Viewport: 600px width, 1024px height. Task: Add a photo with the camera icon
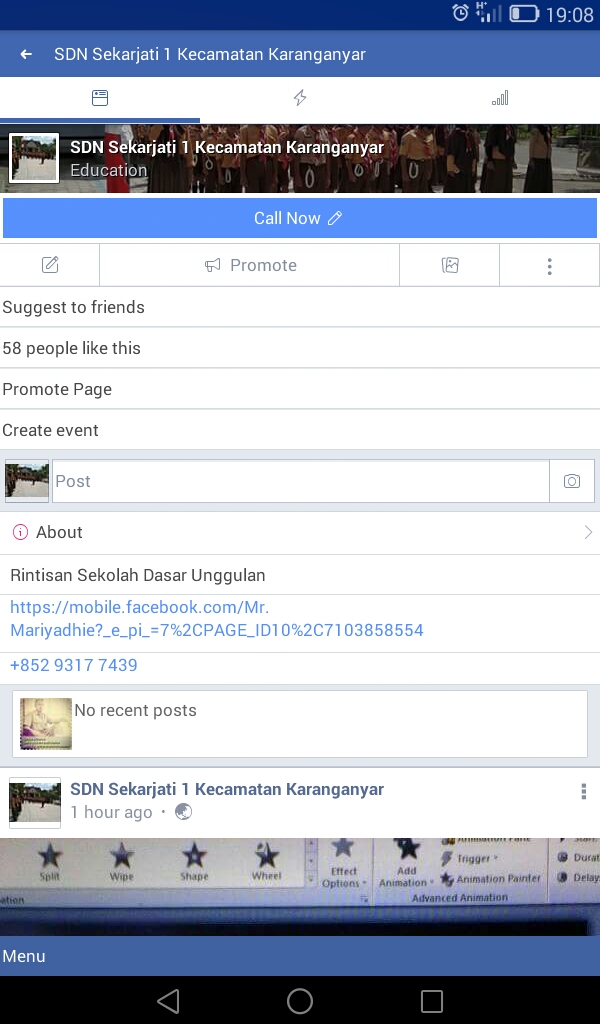point(572,481)
